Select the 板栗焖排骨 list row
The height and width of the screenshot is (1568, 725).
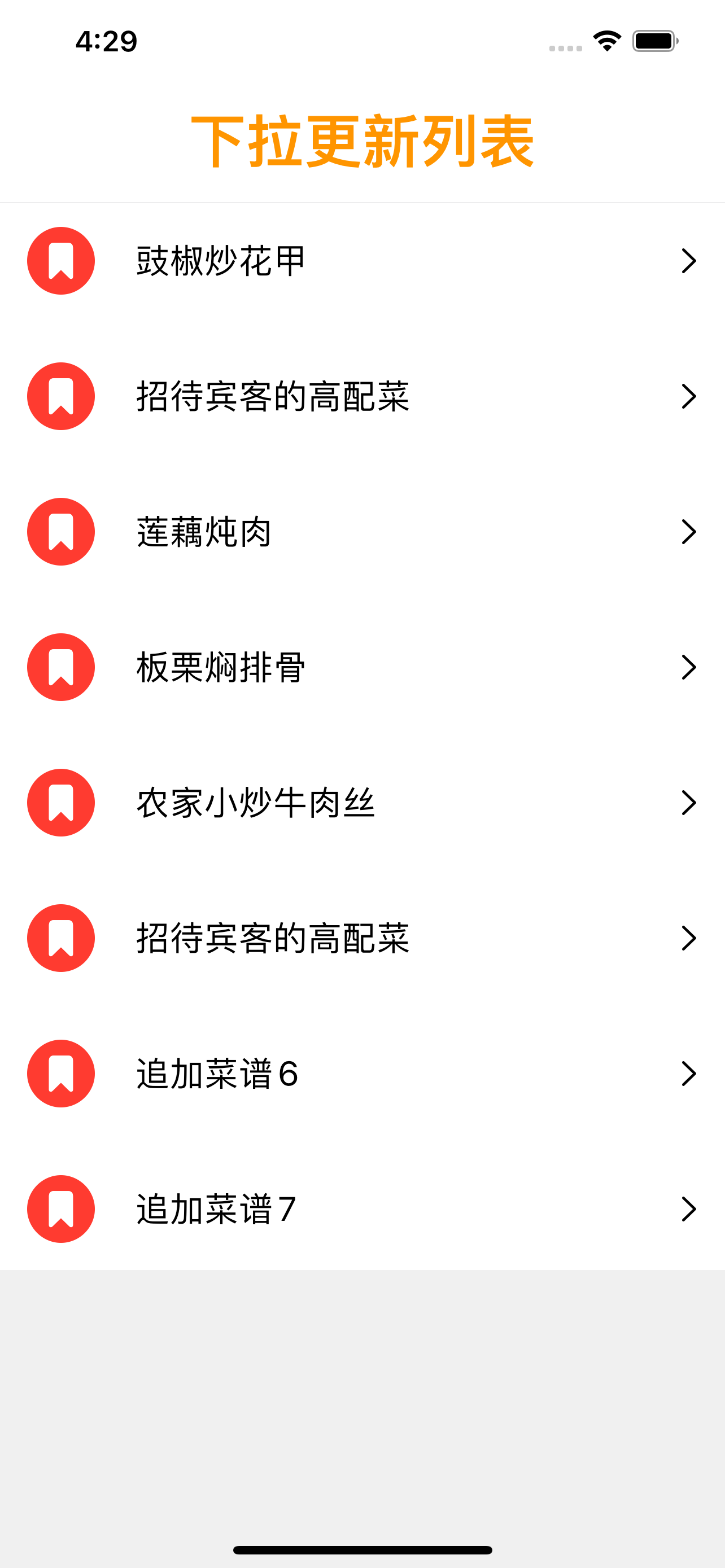tap(362, 667)
